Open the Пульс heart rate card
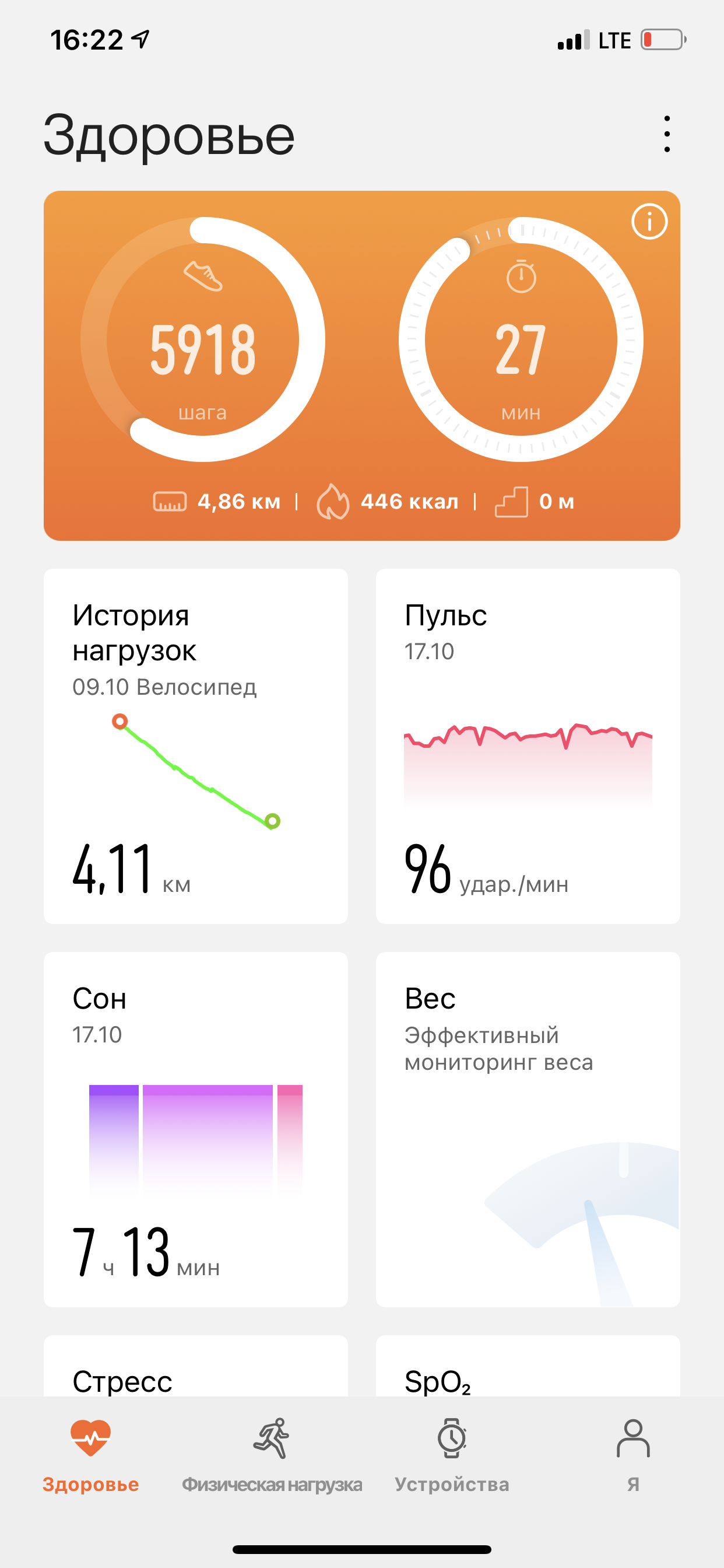The width and height of the screenshot is (724, 1568). (x=528, y=745)
